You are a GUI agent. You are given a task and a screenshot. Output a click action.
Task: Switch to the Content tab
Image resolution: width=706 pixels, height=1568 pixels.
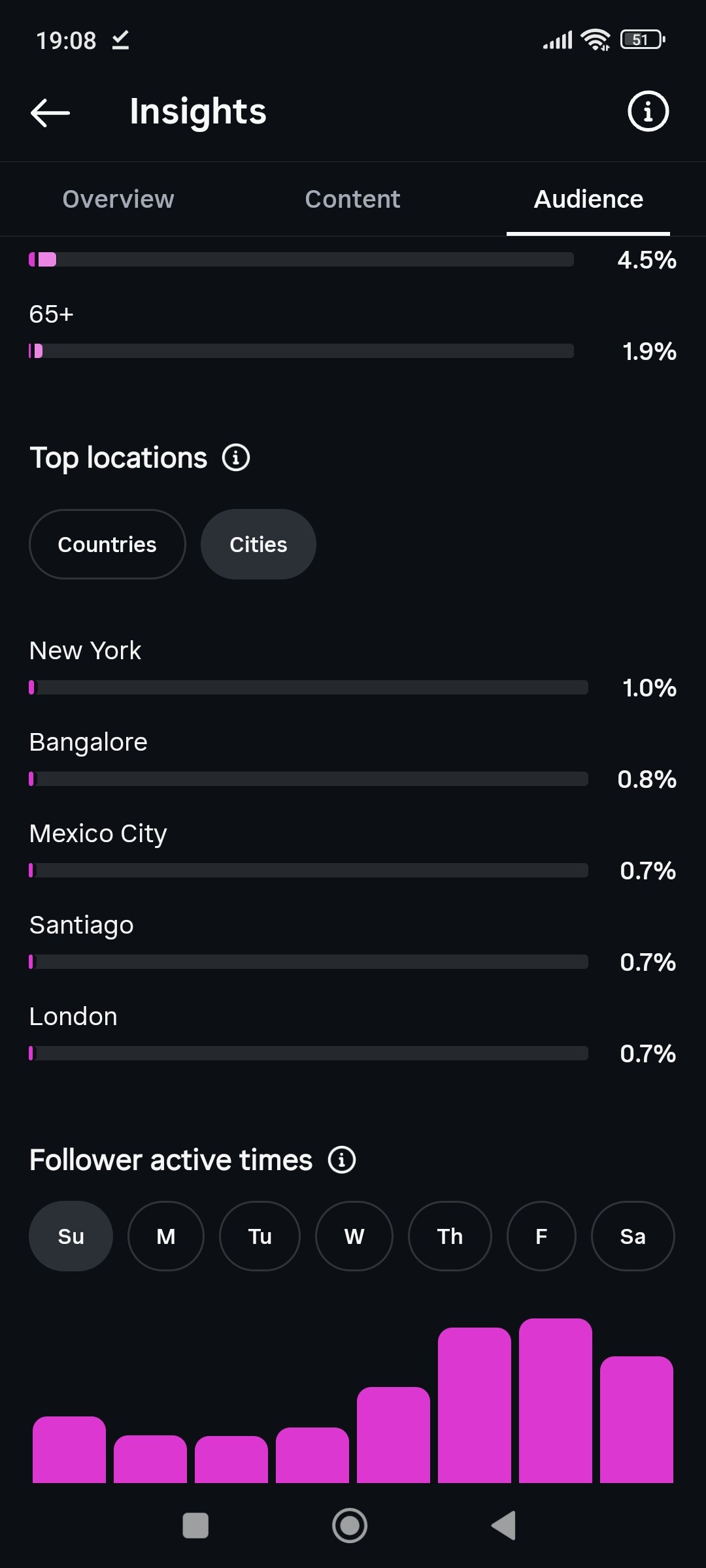pos(352,199)
